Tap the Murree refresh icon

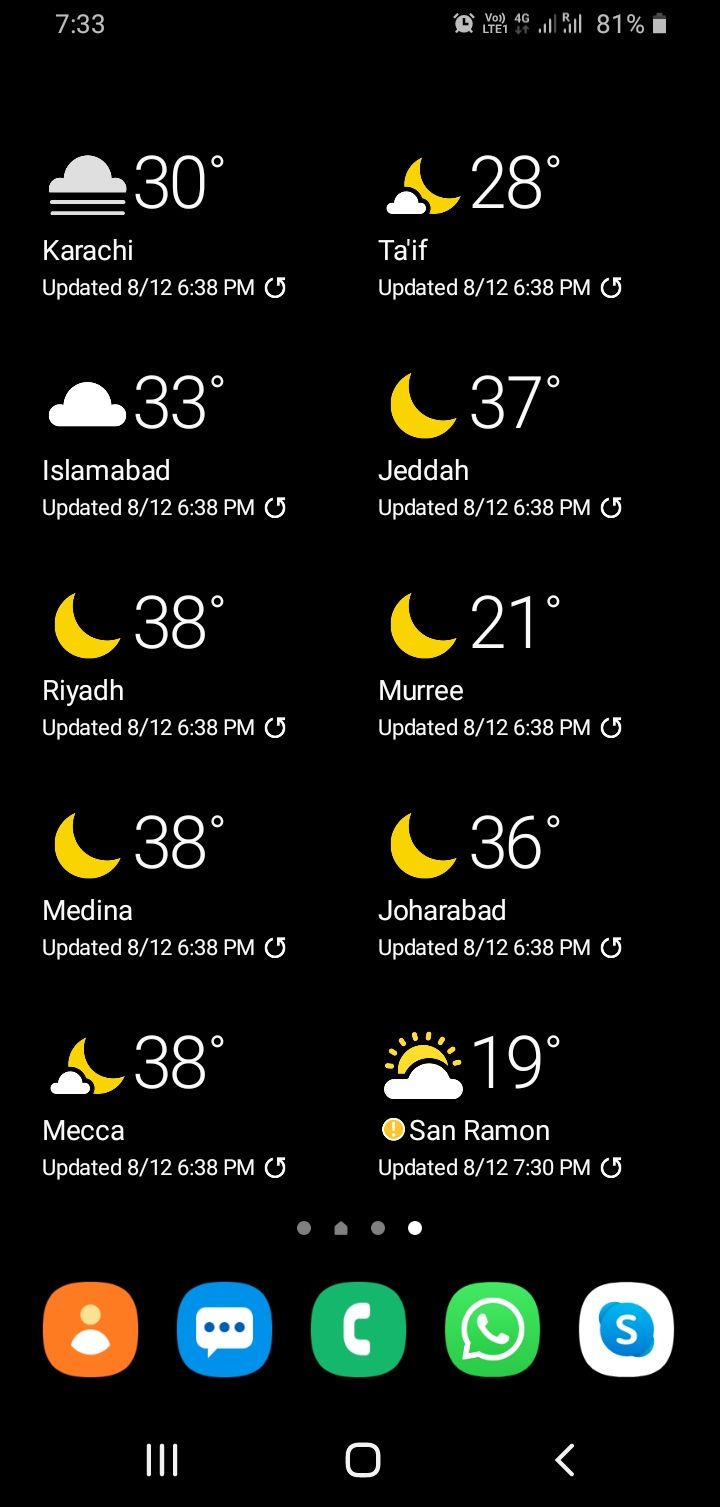pyautogui.click(x=611, y=728)
